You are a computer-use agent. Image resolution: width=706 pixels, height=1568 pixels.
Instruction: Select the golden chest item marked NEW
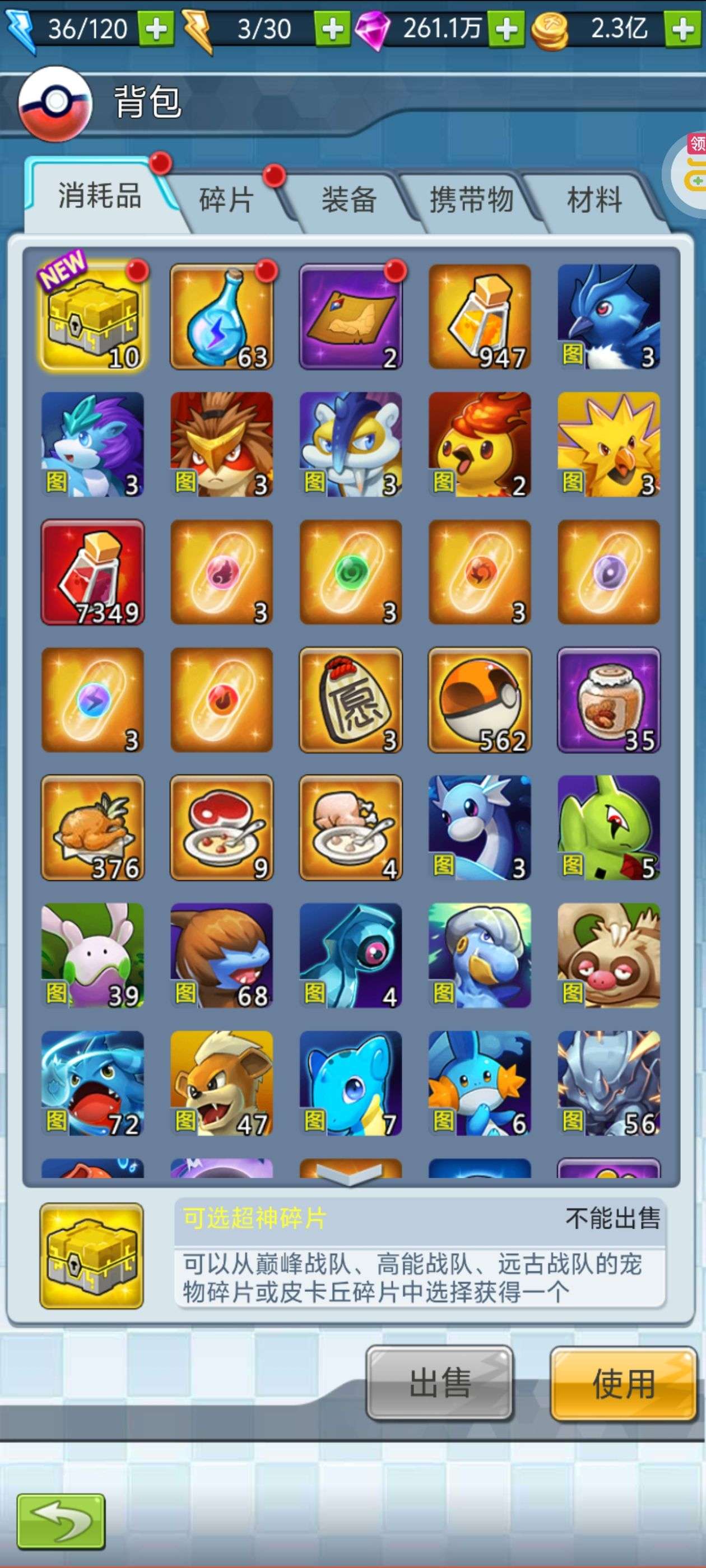tap(92, 316)
